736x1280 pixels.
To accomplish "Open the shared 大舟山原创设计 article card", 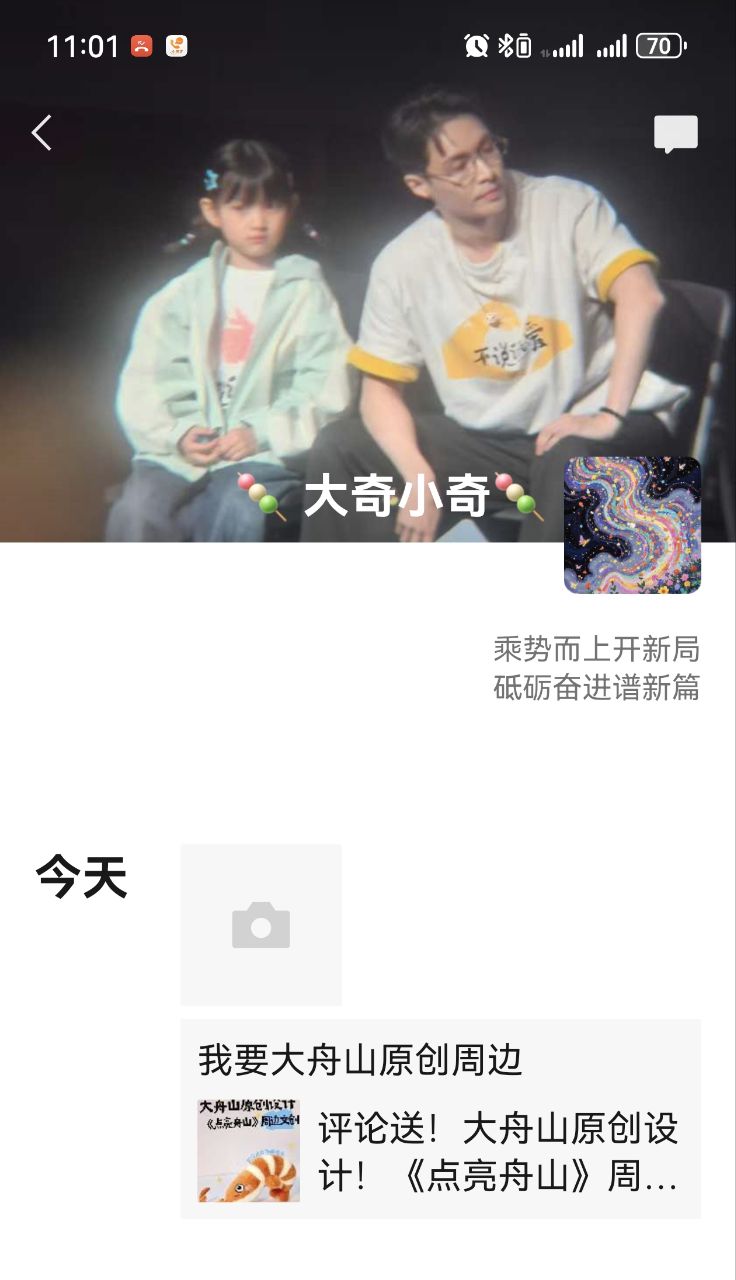I will click(440, 1150).
